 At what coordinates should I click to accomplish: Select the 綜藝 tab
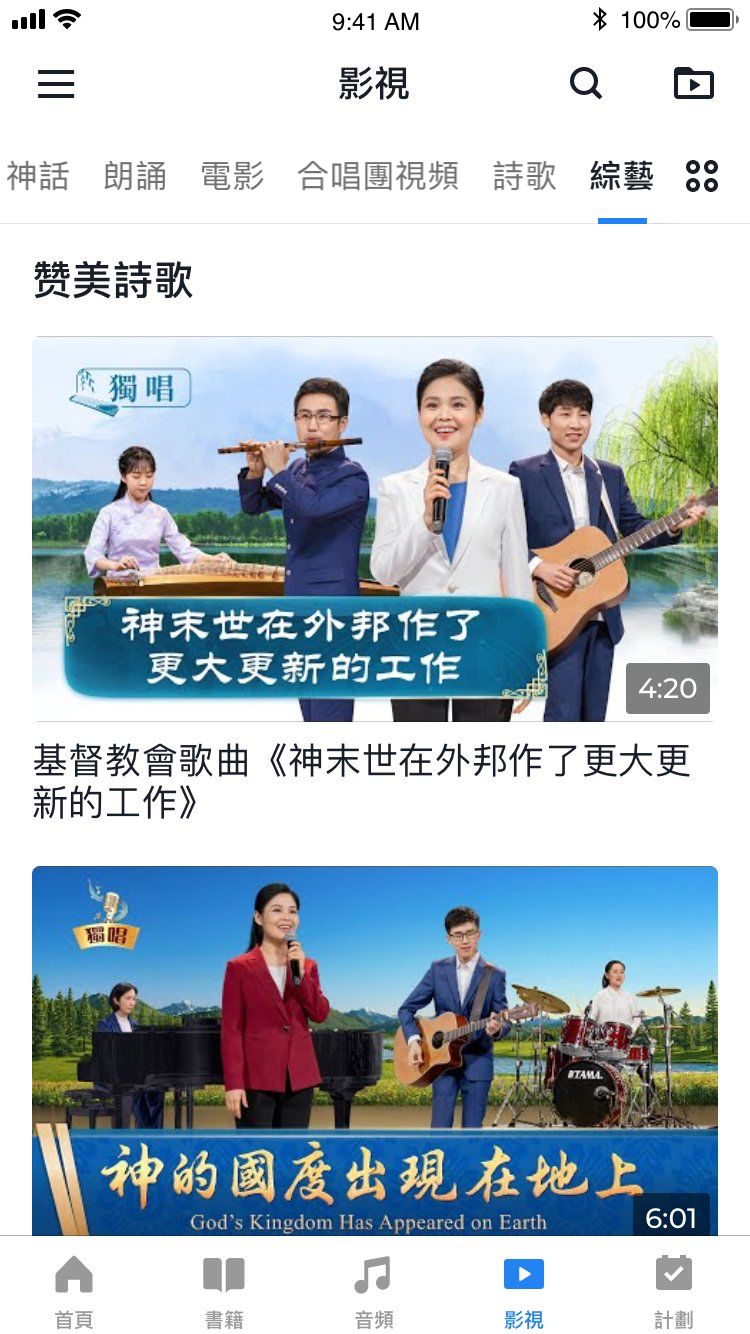621,176
